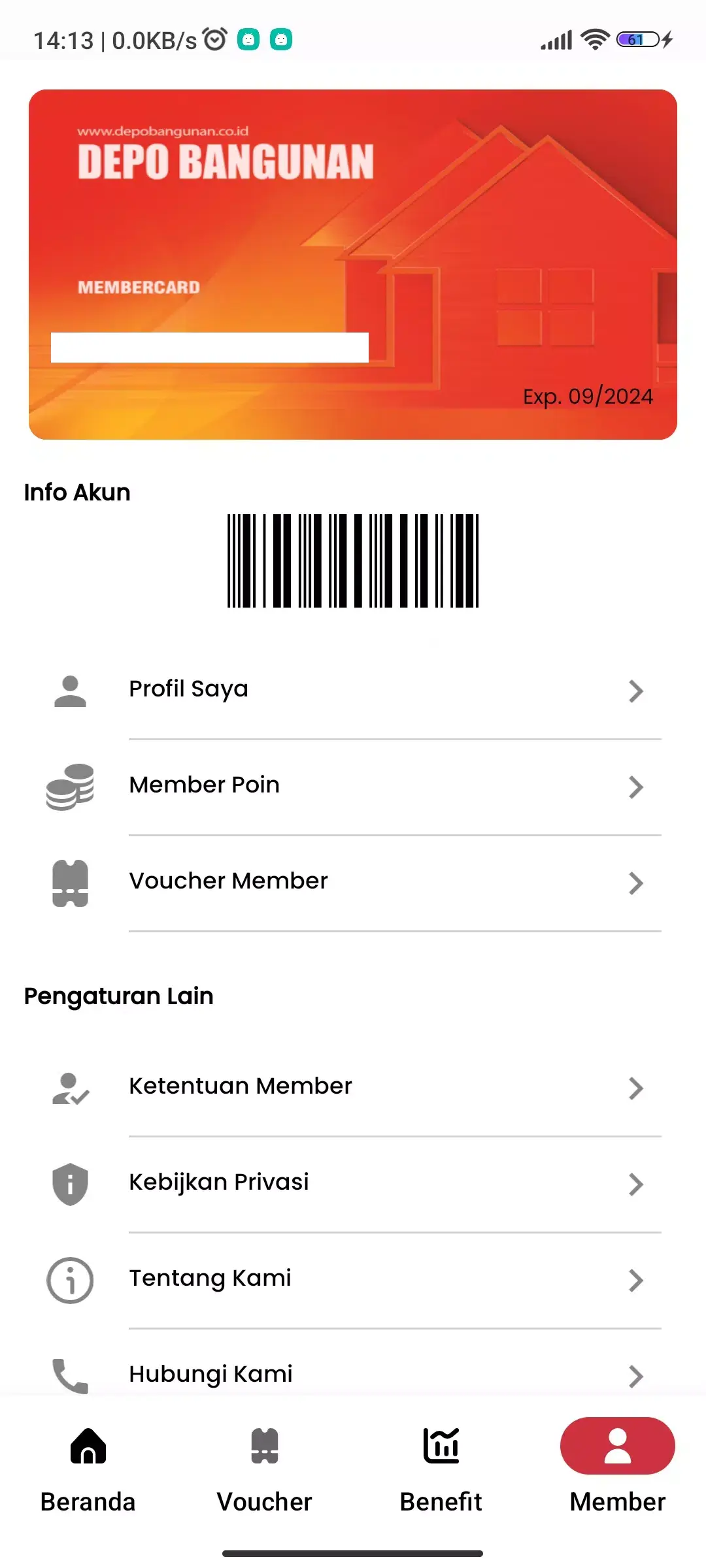Select the Ketentuan Member icon
This screenshot has height=1568, width=706.
coord(69,1088)
